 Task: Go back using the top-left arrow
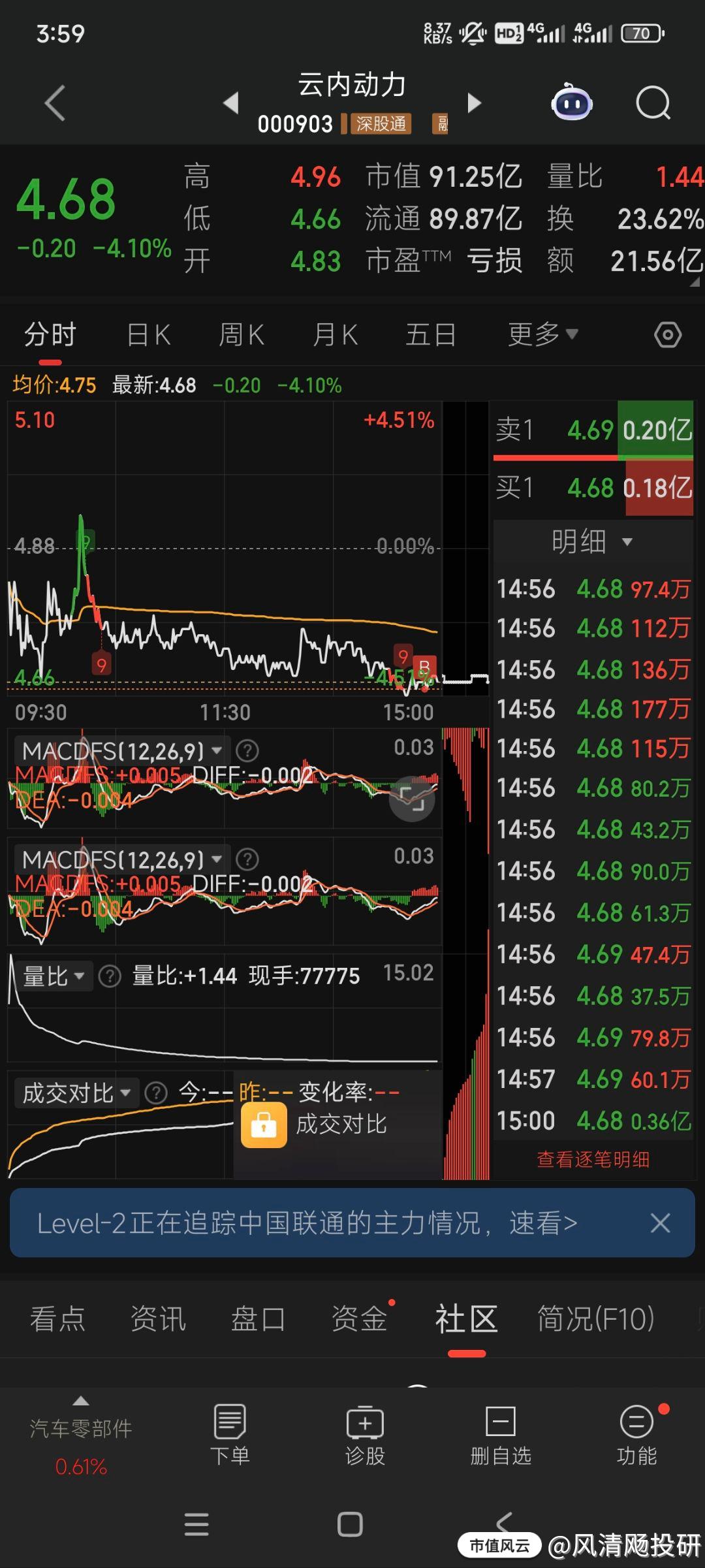click(x=55, y=103)
